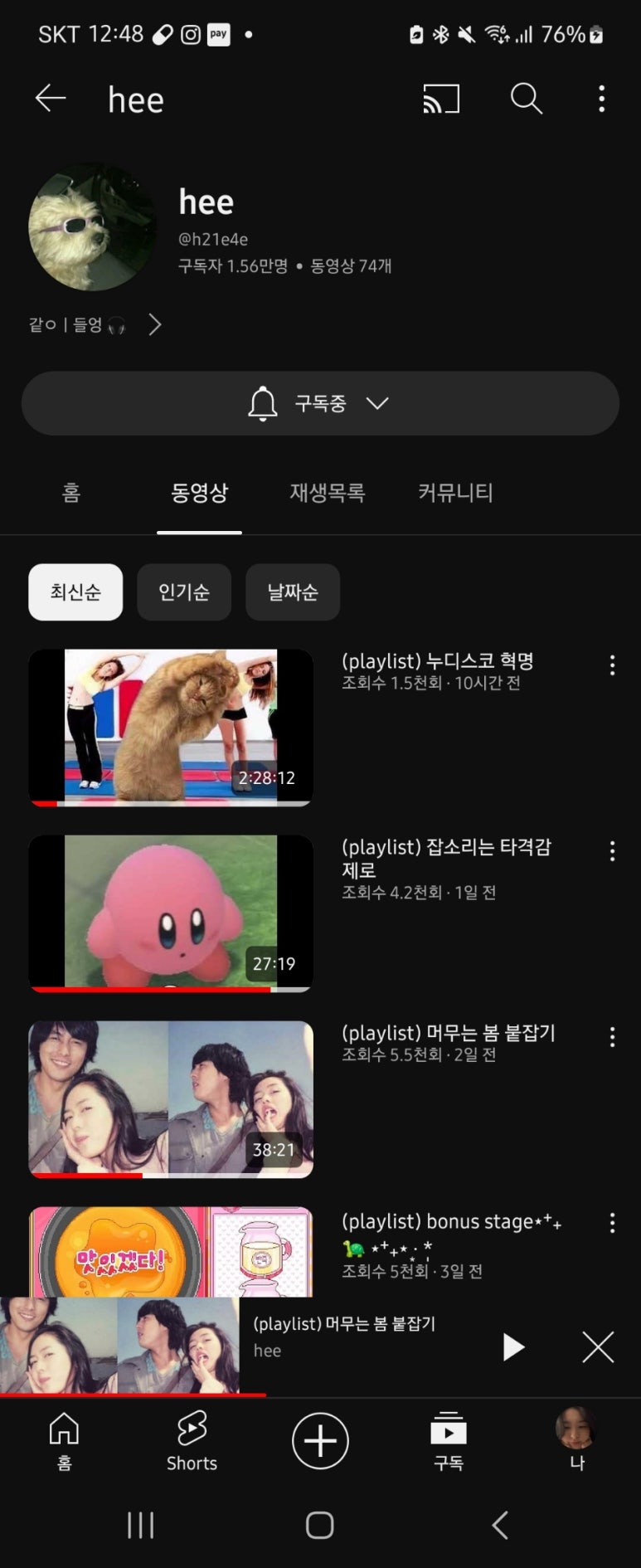
Task: Search within the hee channel
Action: pos(526,99)
